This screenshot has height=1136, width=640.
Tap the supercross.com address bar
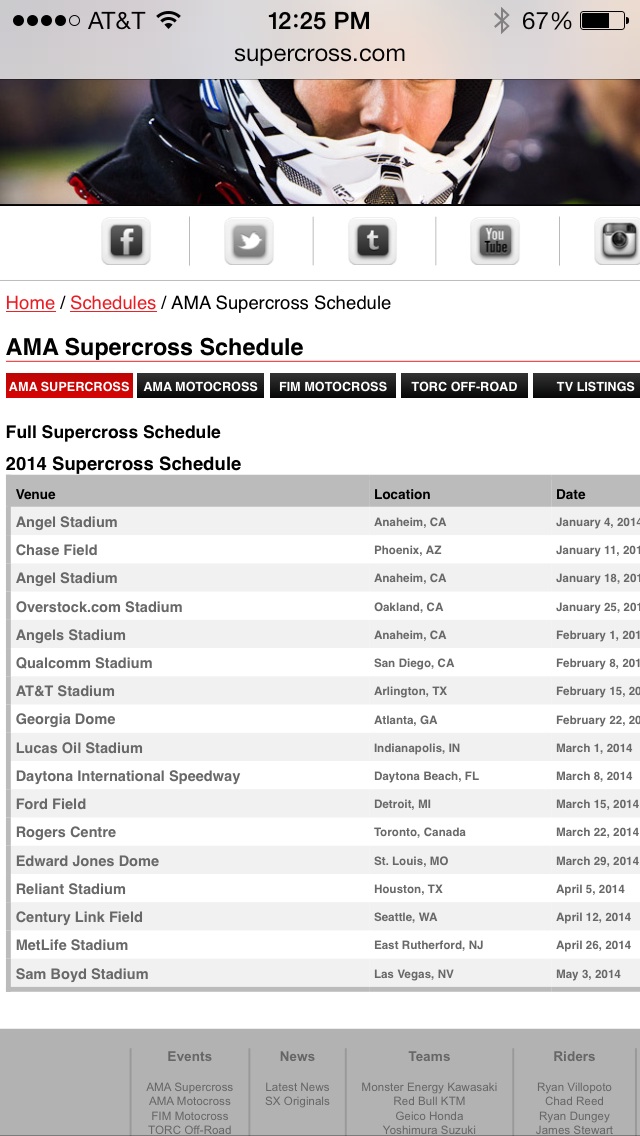[320, 54]
